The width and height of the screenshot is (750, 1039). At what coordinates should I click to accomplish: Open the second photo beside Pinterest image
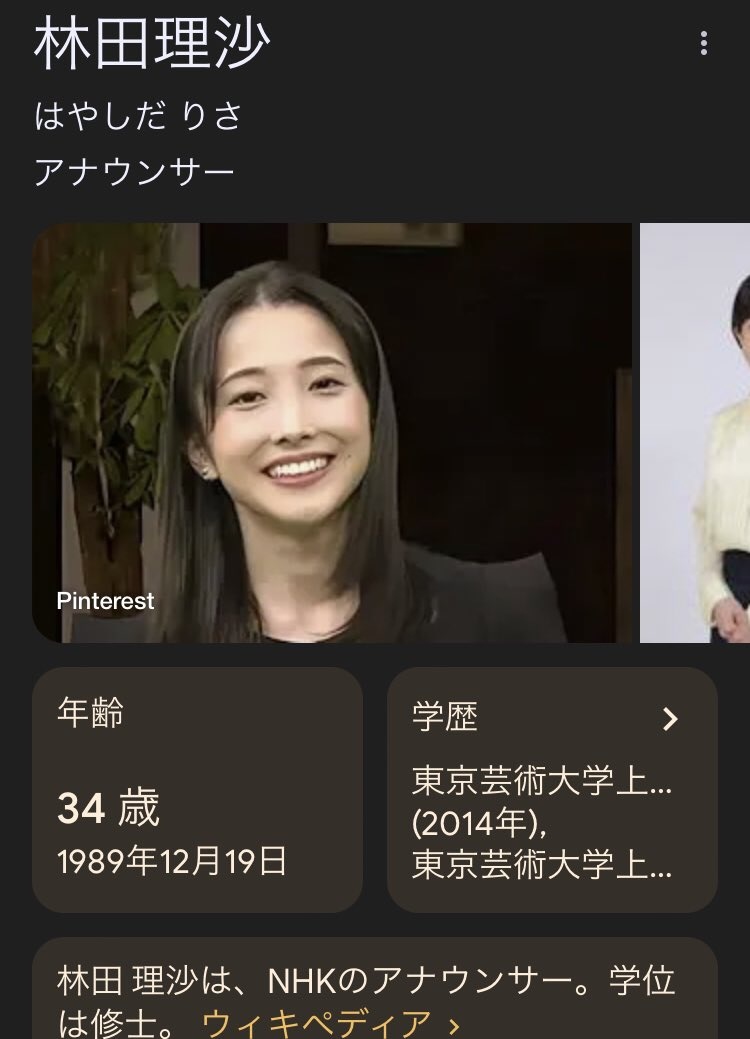tap(696, 432)
